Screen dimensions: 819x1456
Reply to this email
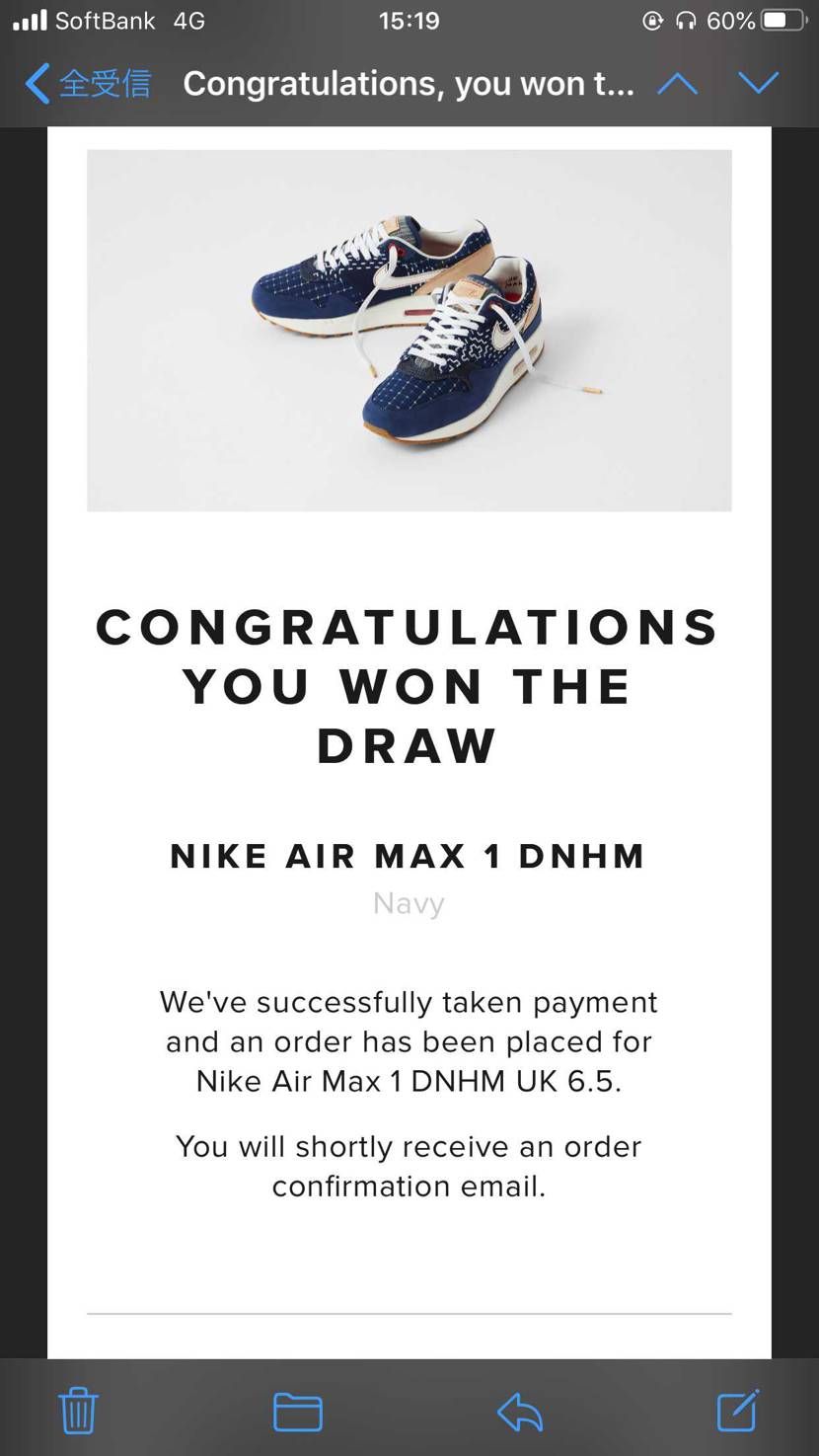[520, 1412]
